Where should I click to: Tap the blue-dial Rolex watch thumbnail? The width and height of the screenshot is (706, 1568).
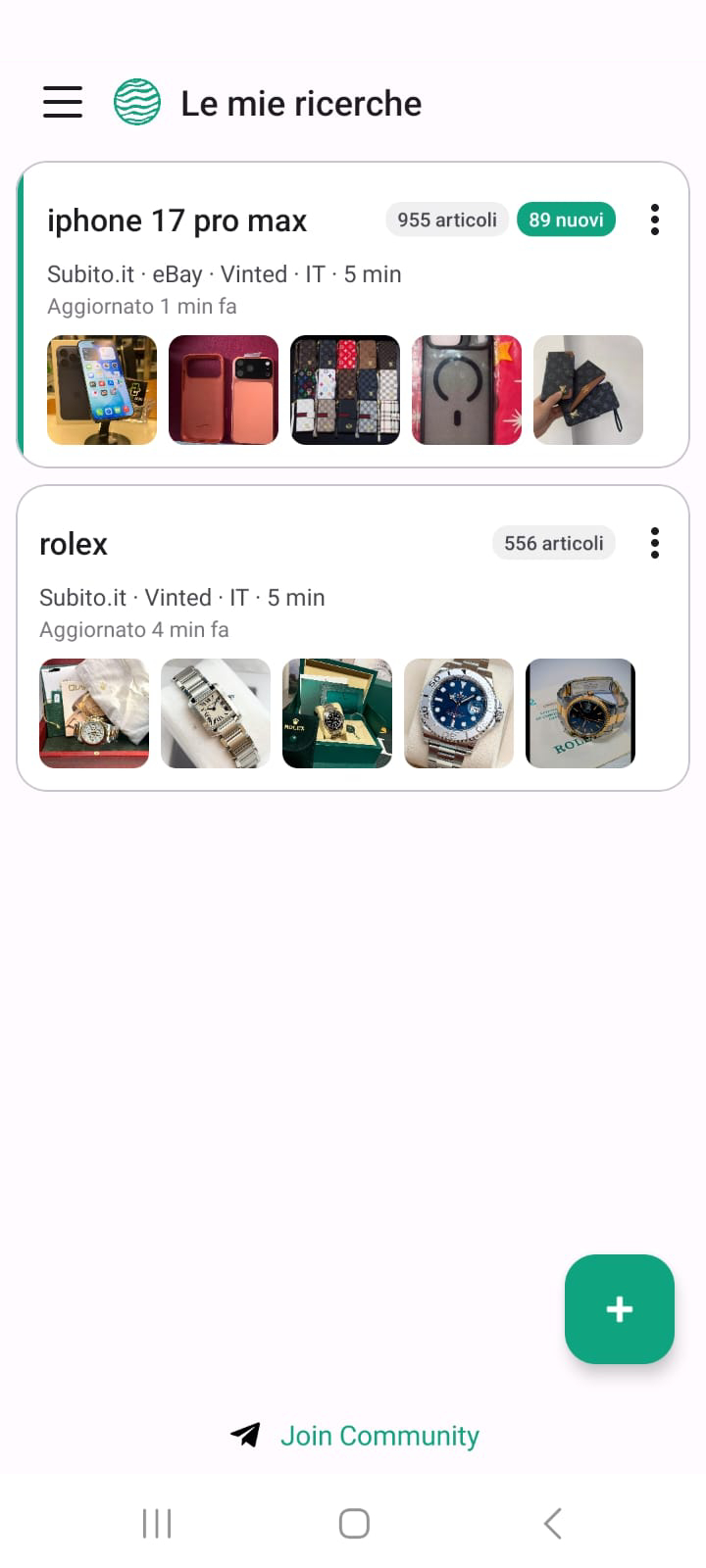point(459,712)
